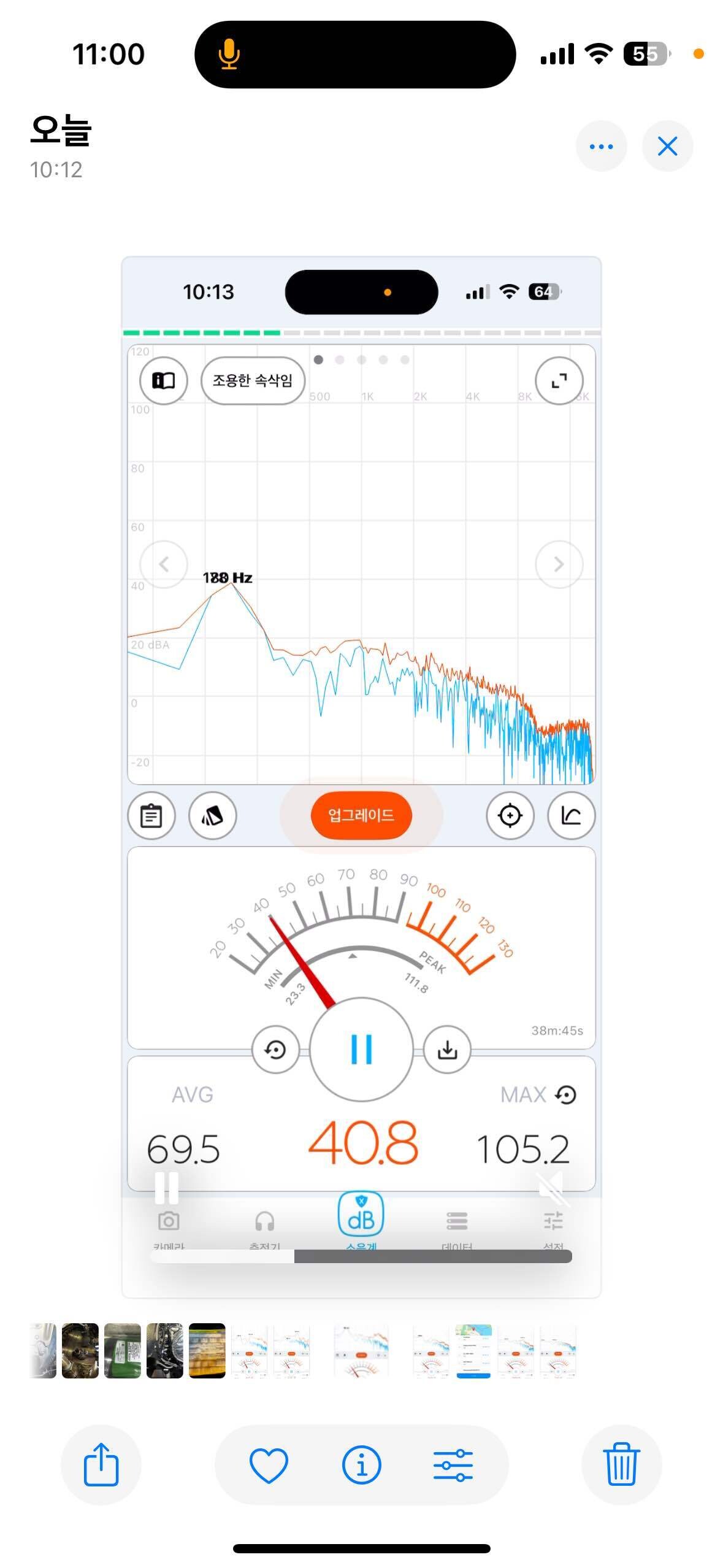Show info for this video
The width and height of the screenshot is (723, 1568).
pos(361,1464)
